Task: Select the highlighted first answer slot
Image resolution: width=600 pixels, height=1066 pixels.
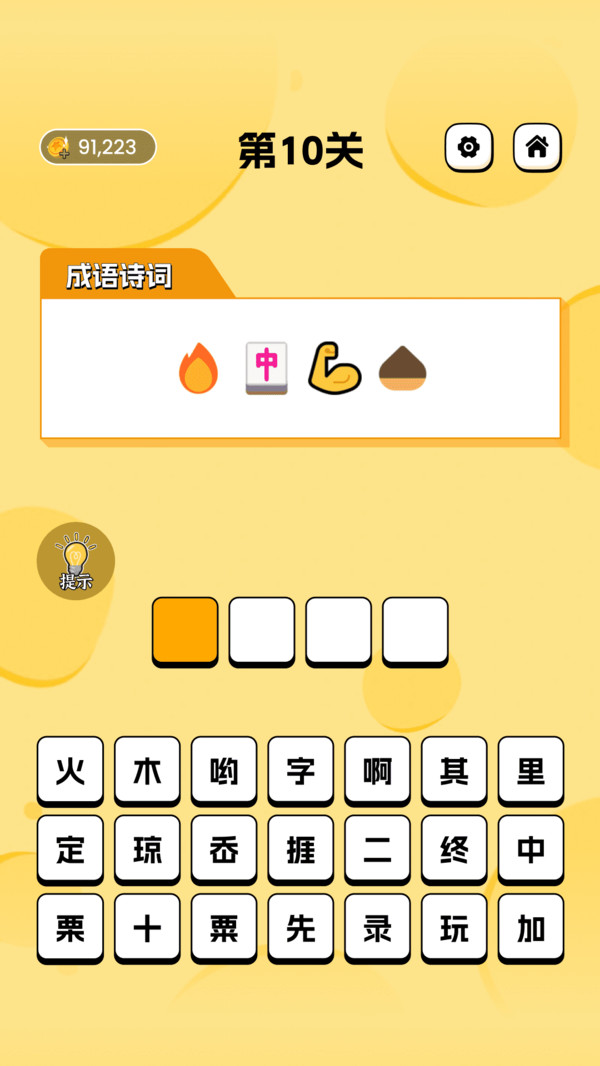Action: pos(185,631)
